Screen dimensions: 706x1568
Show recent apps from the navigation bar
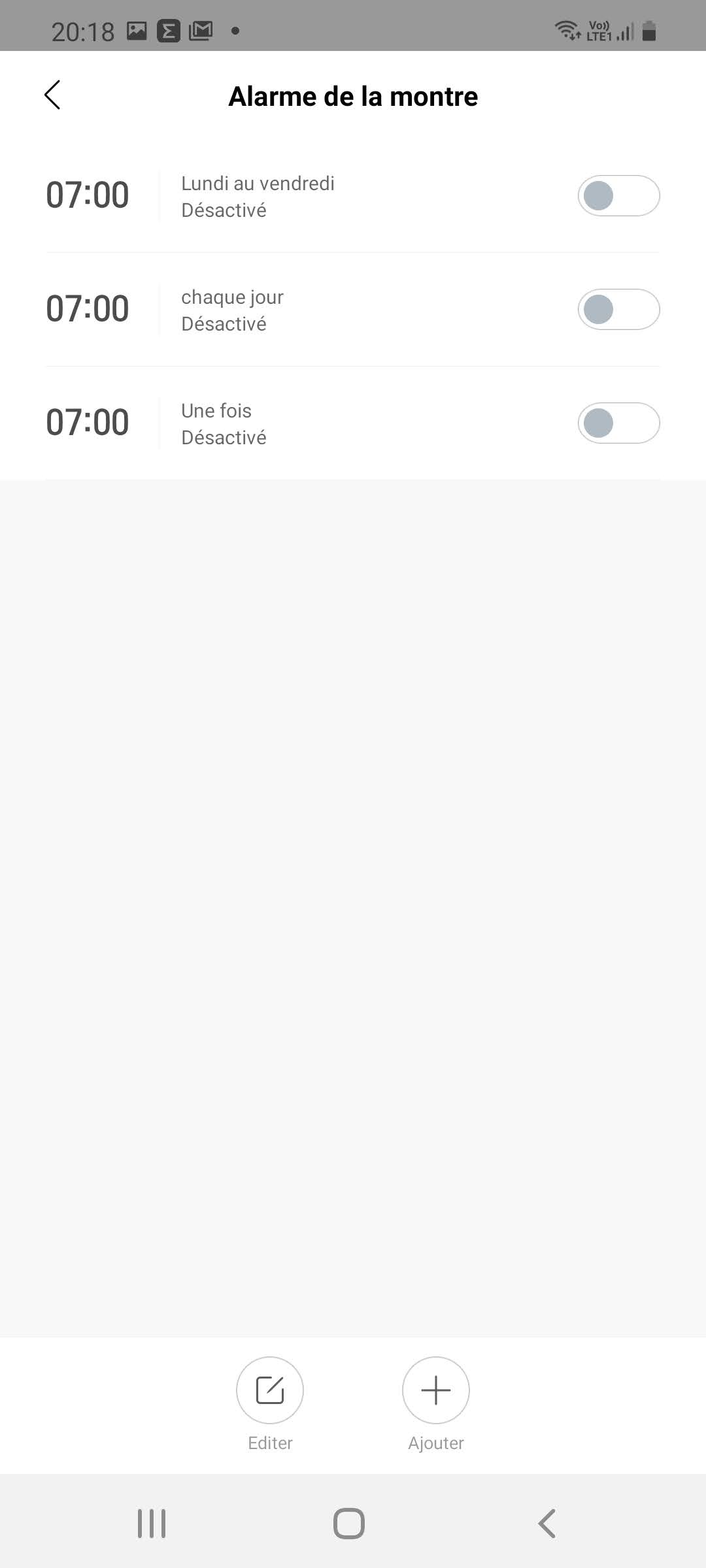click(x=152, y=1524)
